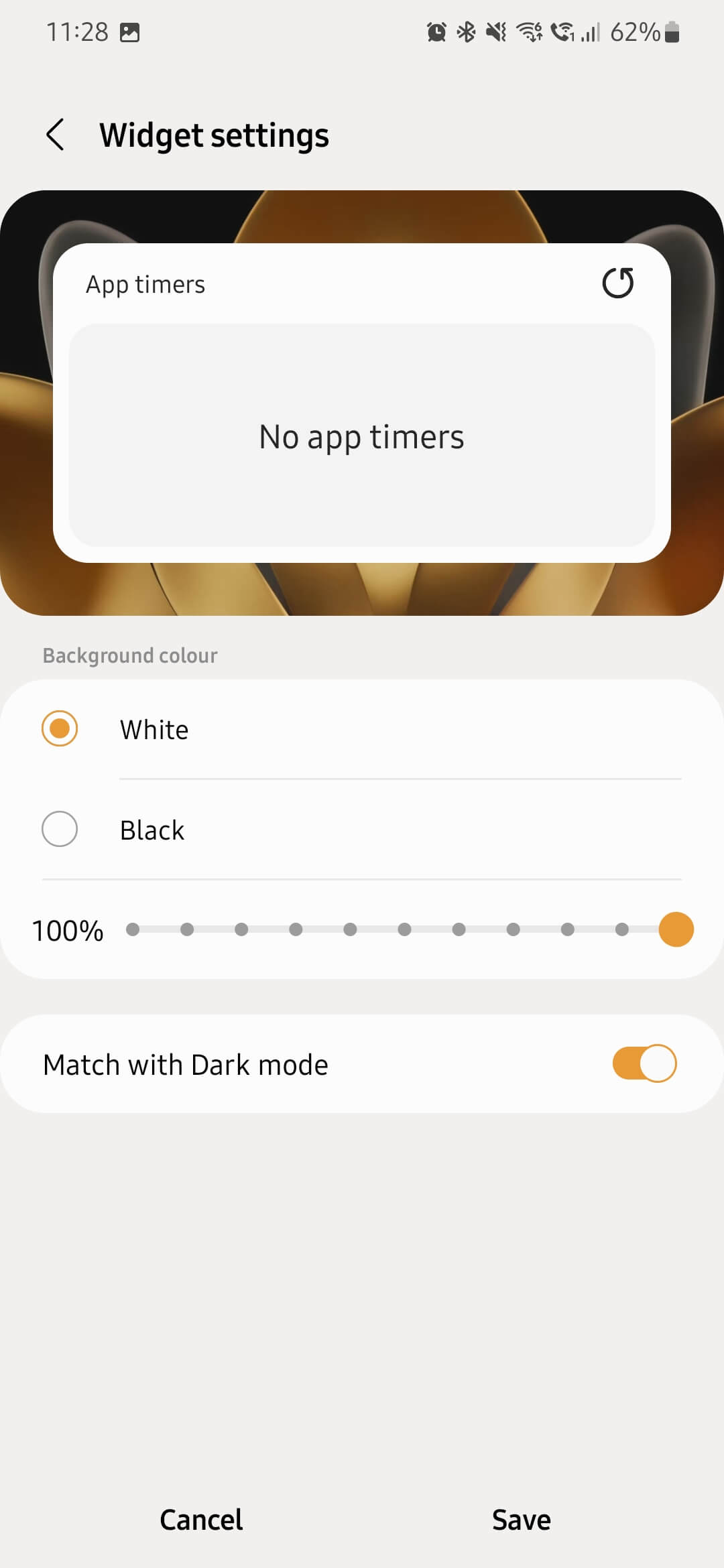This screenshot has height=1568, width=724.
Task: Select Black background colour
Action: [60, 829]
